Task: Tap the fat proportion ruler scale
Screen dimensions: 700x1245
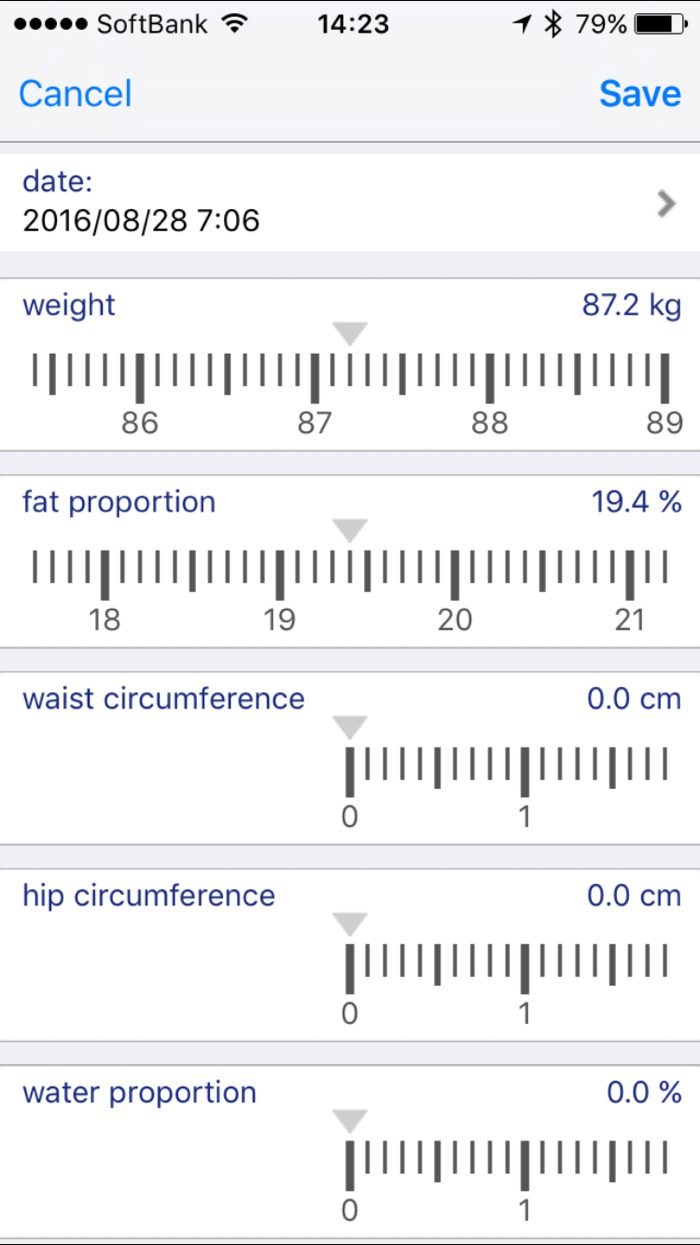Action: [350, 573]
